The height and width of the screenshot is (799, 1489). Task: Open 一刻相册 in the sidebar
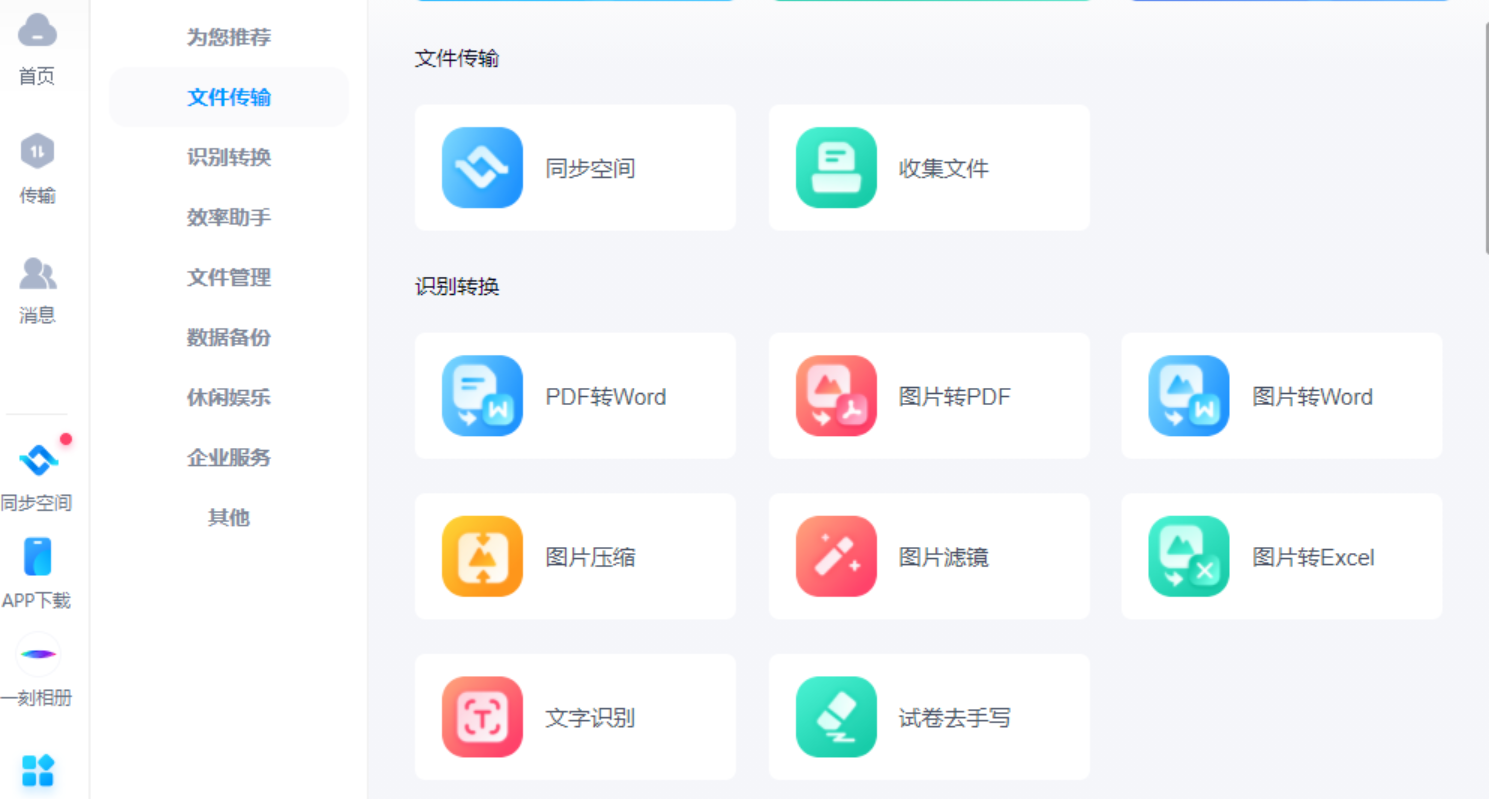(x=37, y=669)
